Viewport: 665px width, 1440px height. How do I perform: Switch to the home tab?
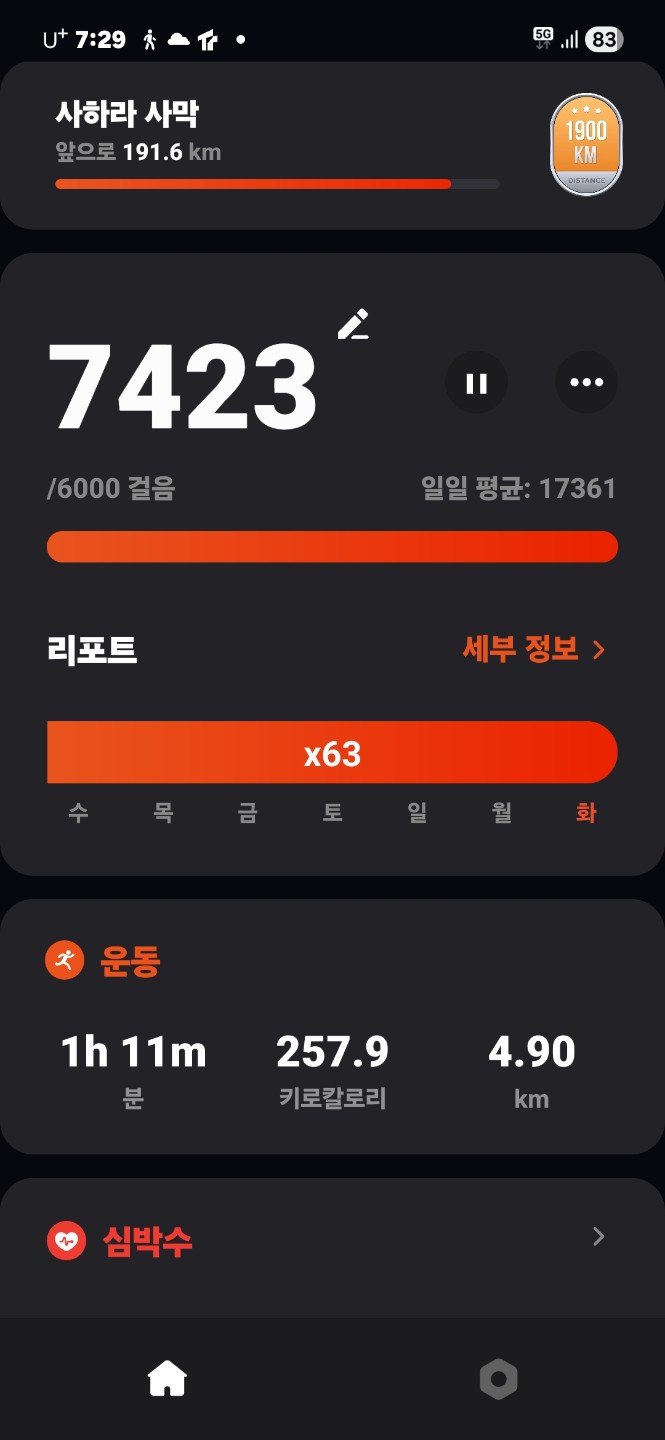pyautogui.click(x=167, y=1380)
